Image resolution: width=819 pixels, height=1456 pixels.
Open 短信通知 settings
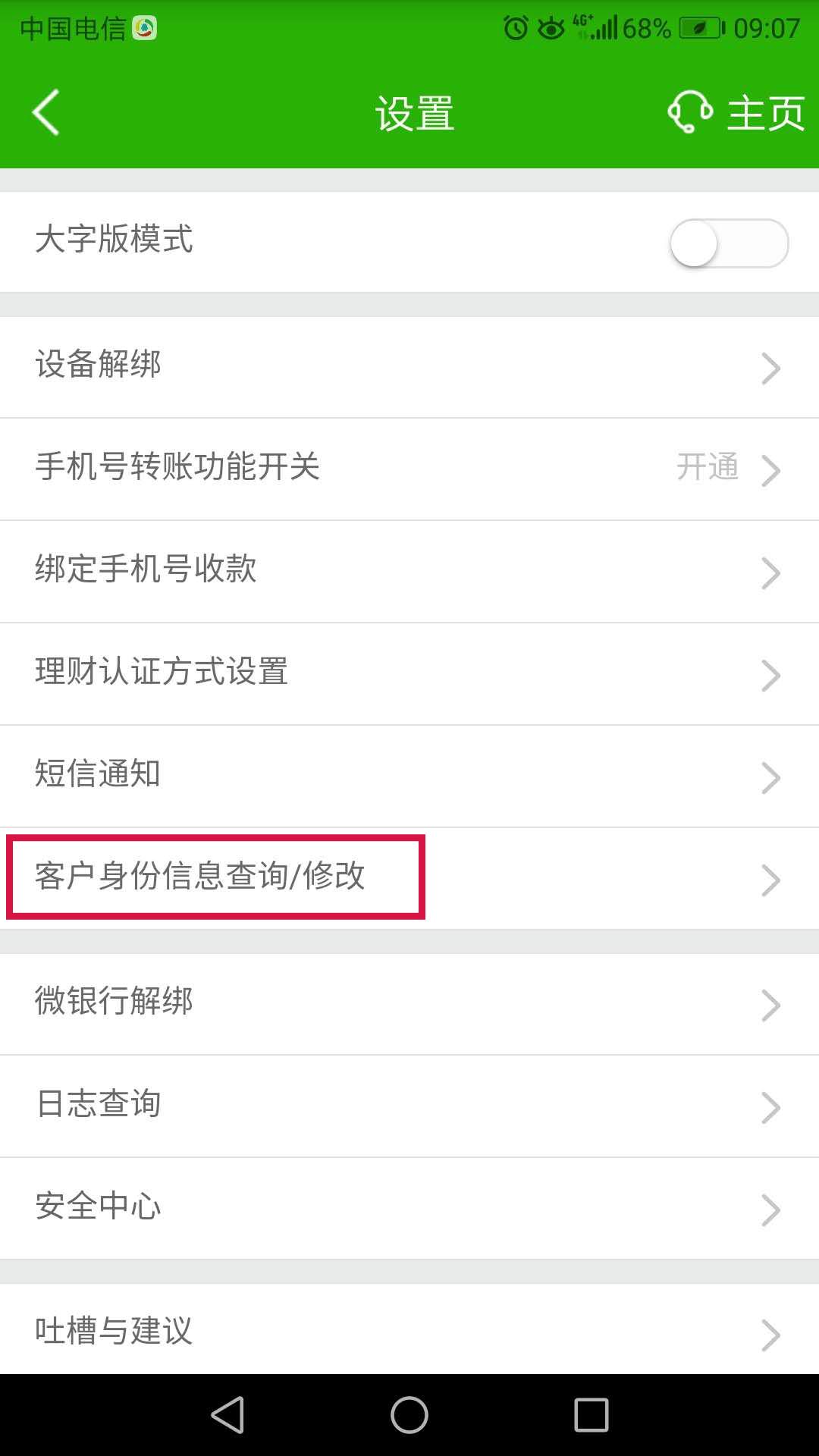[x=409, y=776]
